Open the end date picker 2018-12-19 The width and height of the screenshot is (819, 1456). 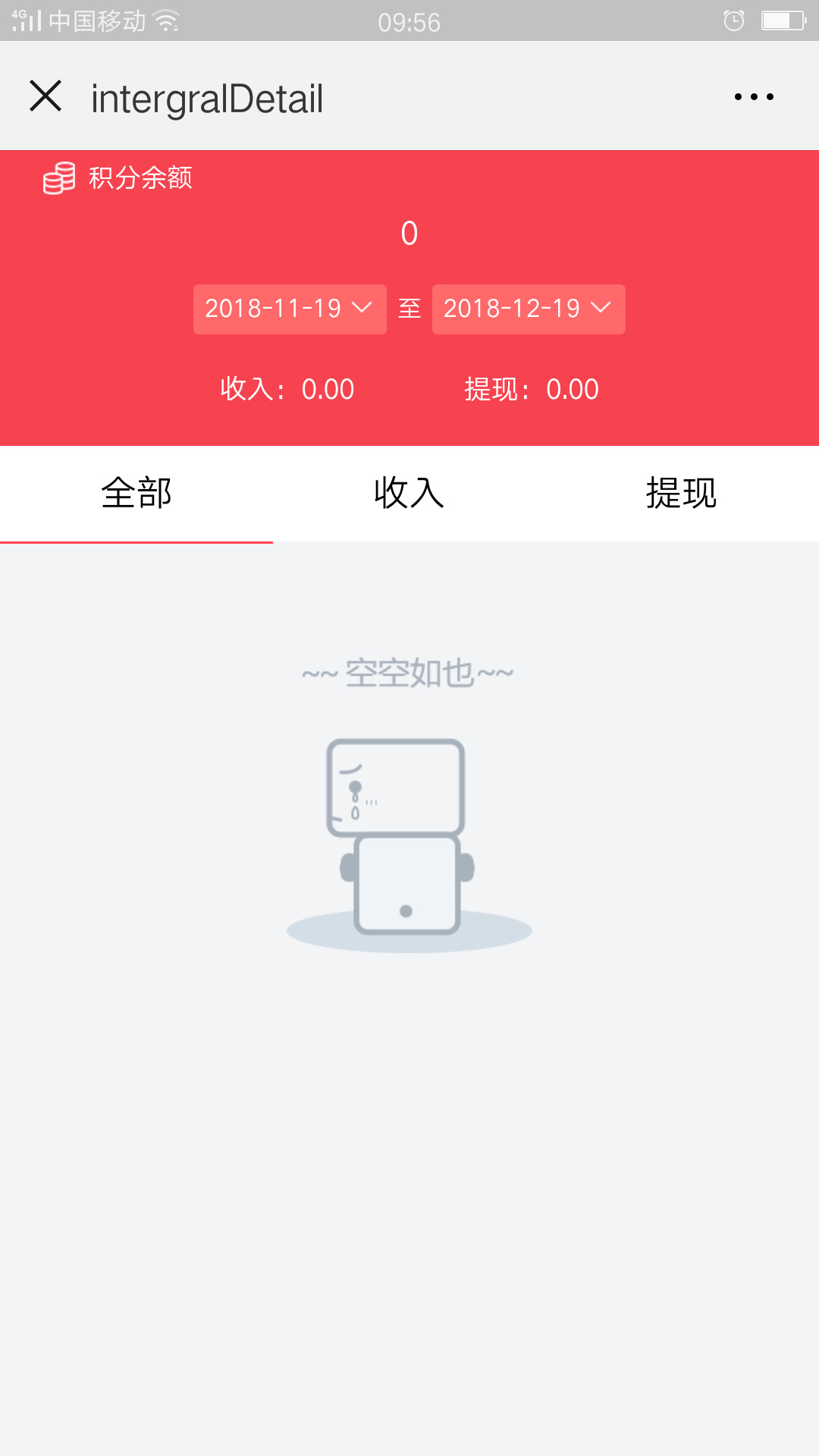pyautogui.click(x=529, y=309)
